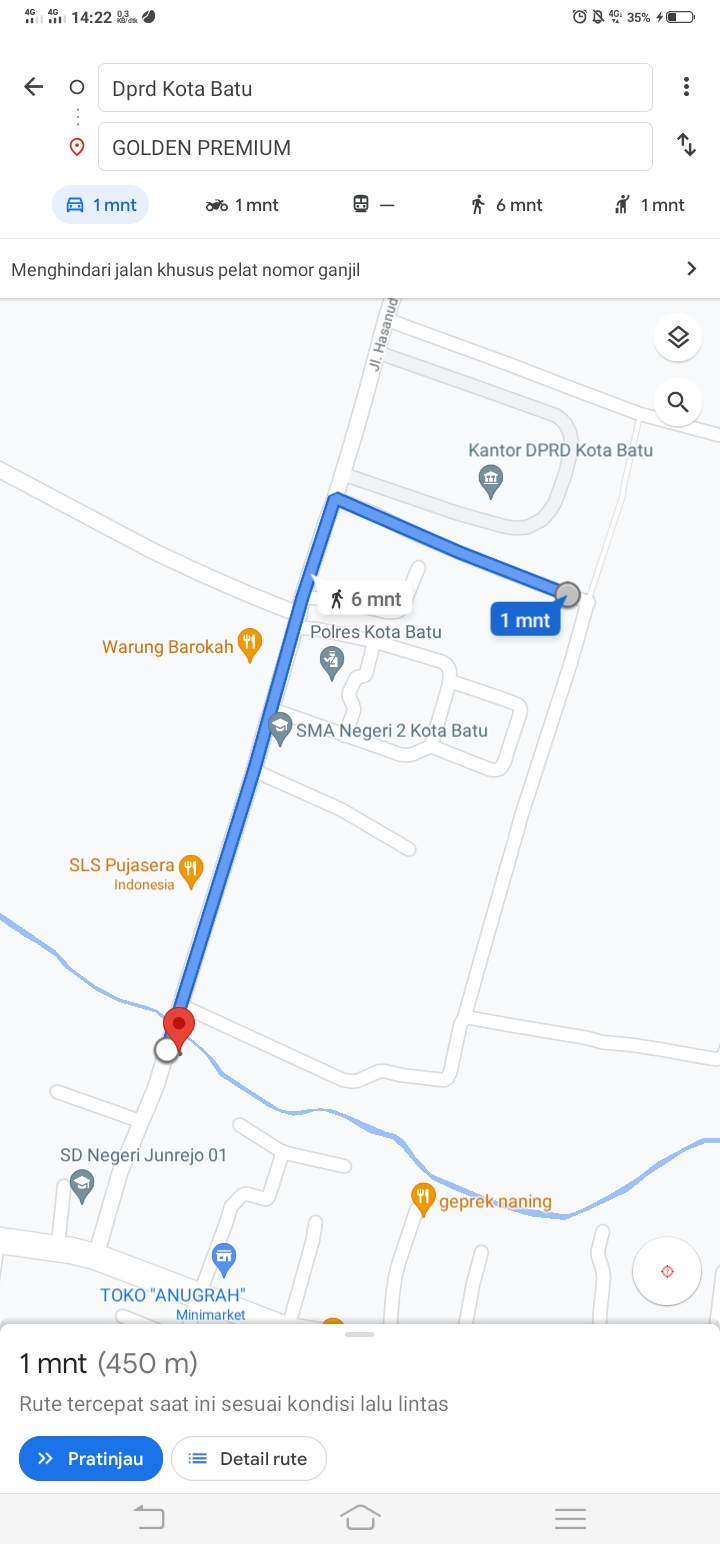Open the map layers selector
This screenshot has height=1544, width=720.
coord(678,338)
